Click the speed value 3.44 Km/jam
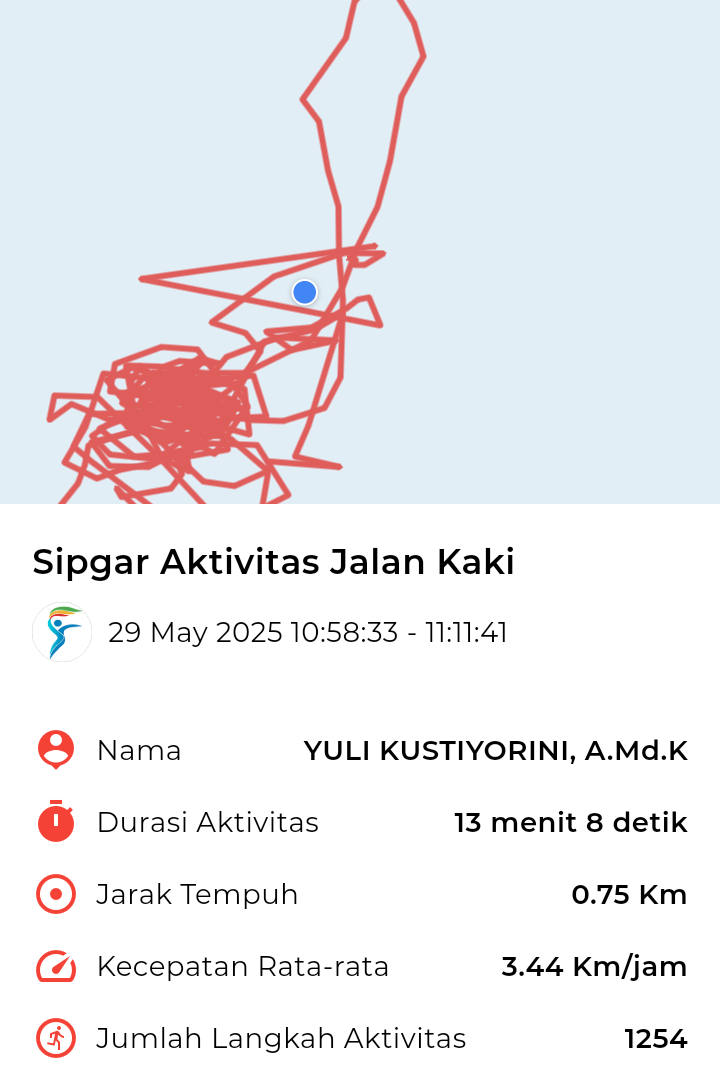720x1080 pixels. (x=595, y=966)
